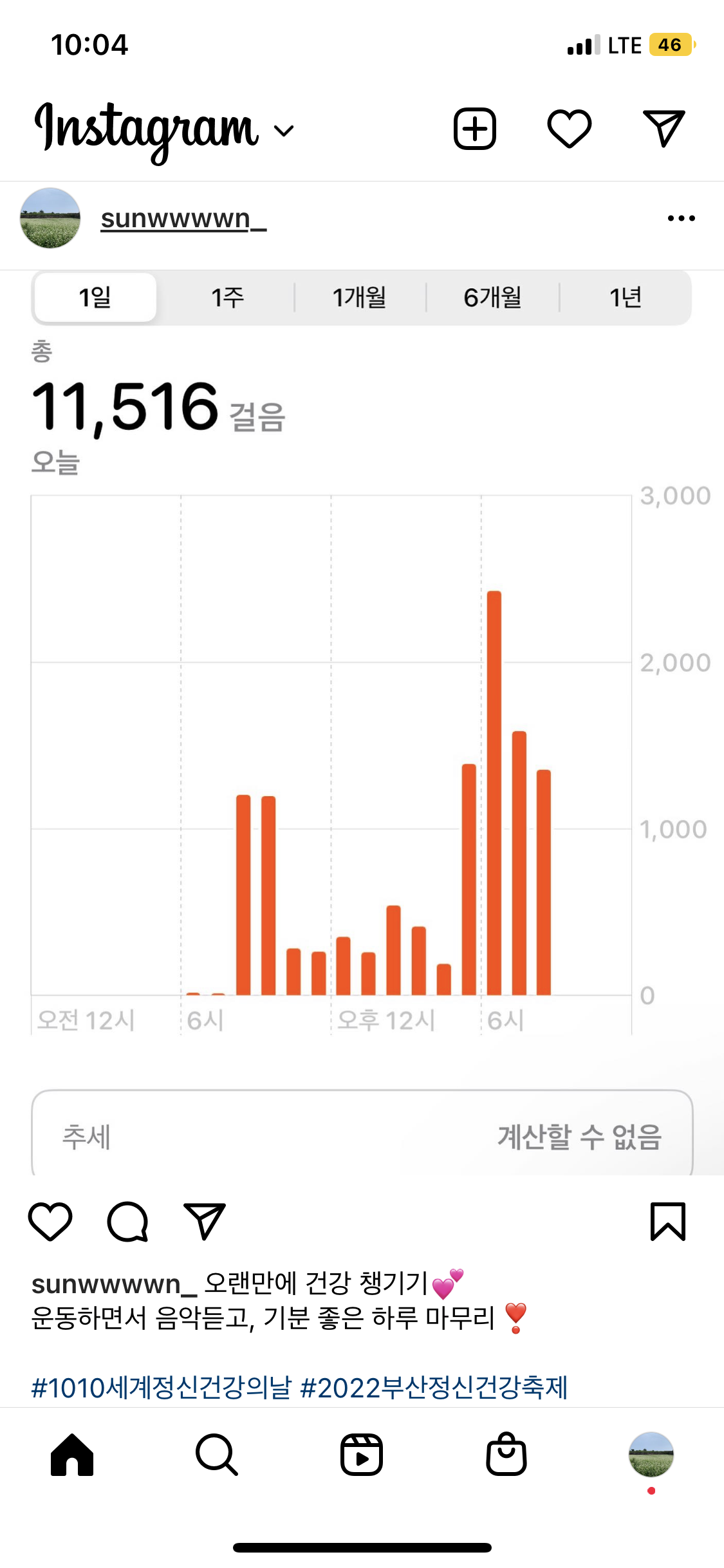Switch to the Search tab

point(217,1455)
